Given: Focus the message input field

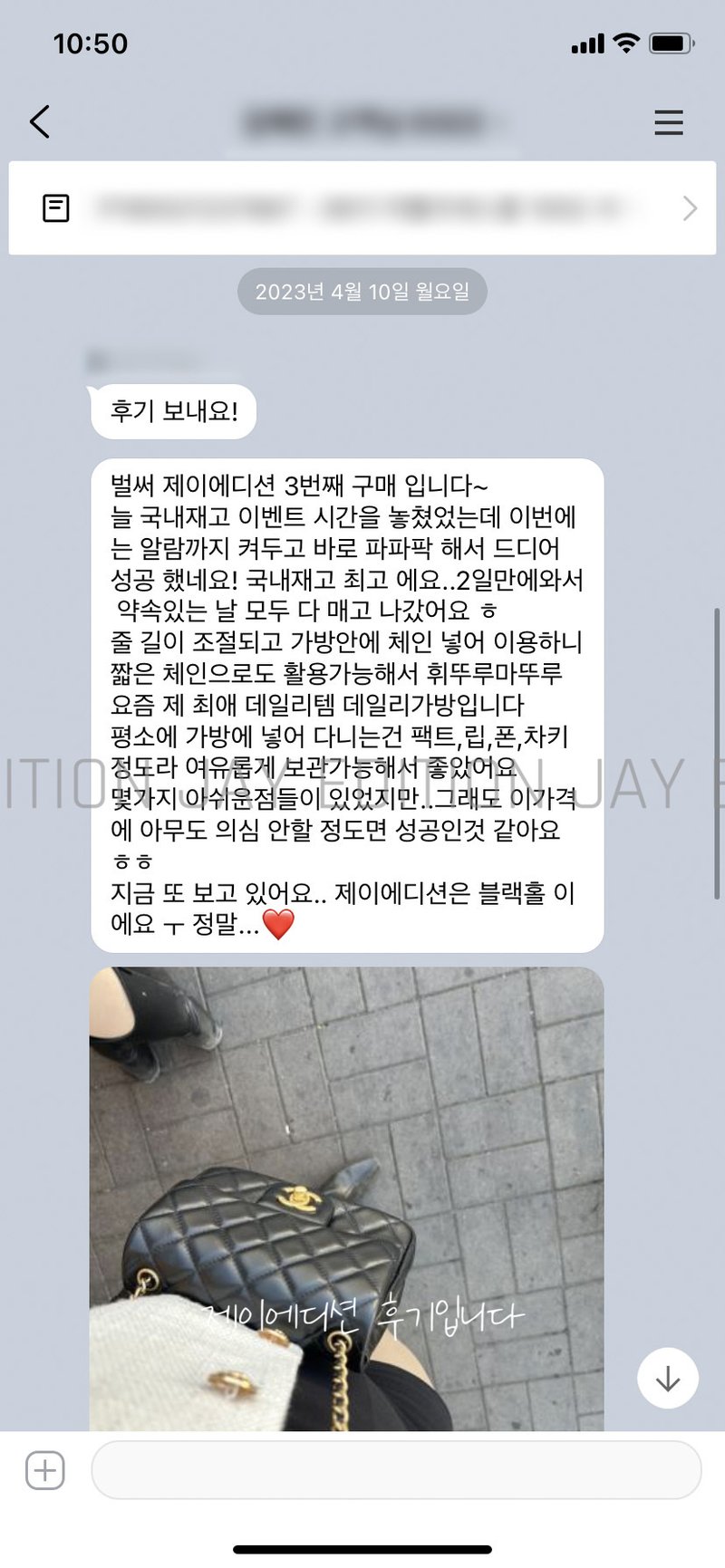Looking at the screenshot, I should click(x=396, y=1469).
